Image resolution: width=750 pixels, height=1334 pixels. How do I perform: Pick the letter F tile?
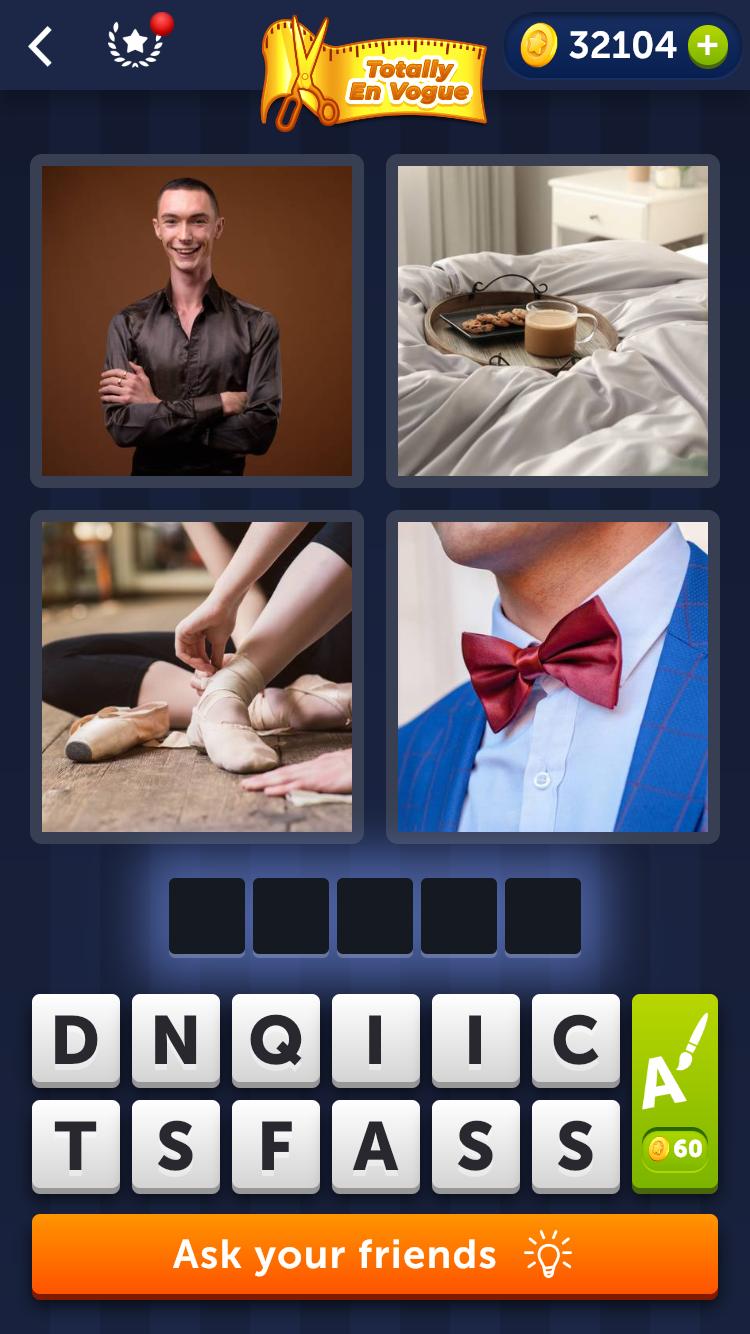pyautogui.click(x=276, y=1146)
